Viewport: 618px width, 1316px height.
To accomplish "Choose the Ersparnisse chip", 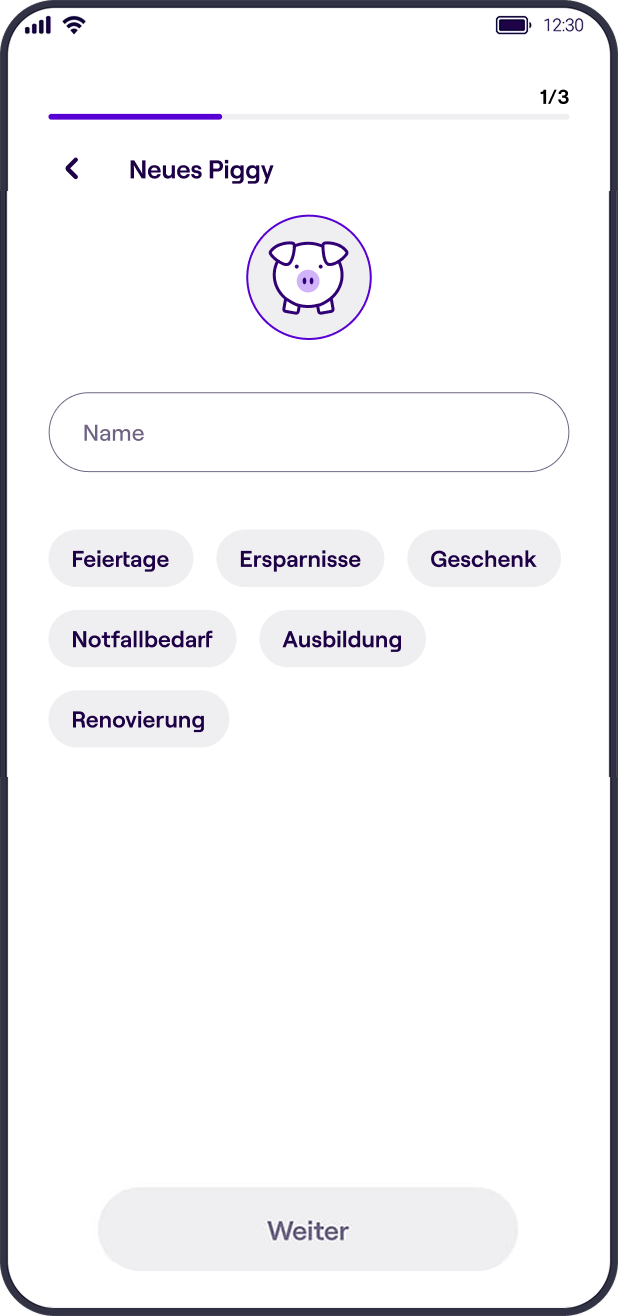I will point(300,559).
